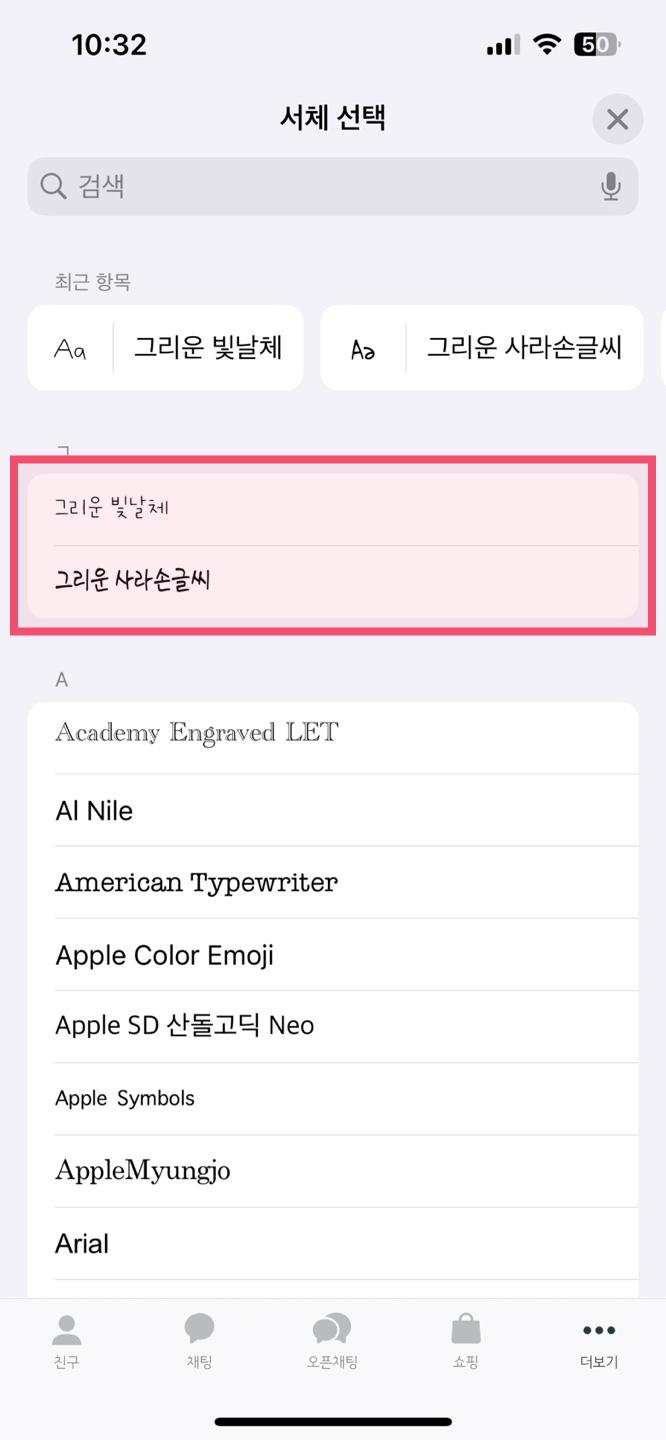The height and width of the screenshot is (1440, 666).
Task: Start voice search with the microphone
Action: (x=610, y=186)
